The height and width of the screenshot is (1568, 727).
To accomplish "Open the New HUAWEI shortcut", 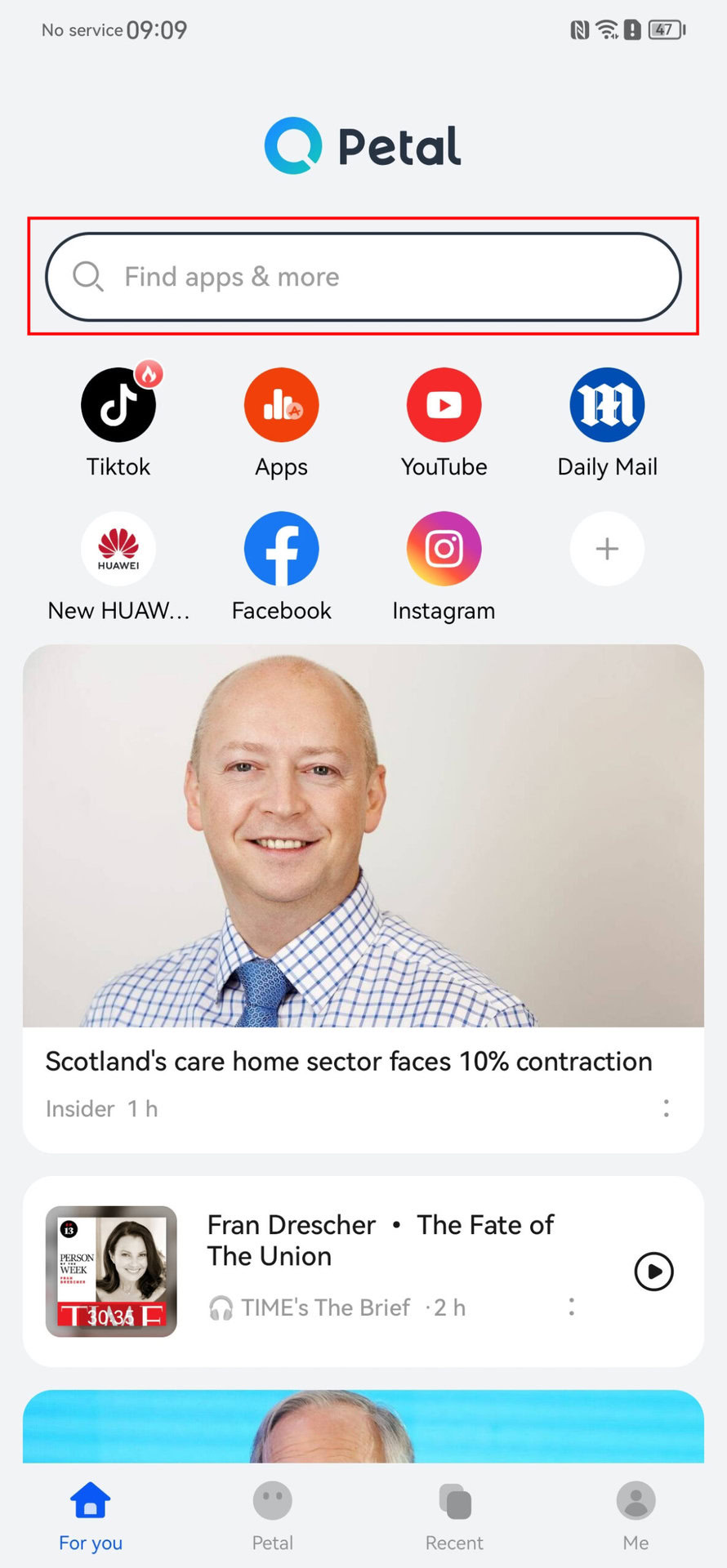I will point(118,550).
